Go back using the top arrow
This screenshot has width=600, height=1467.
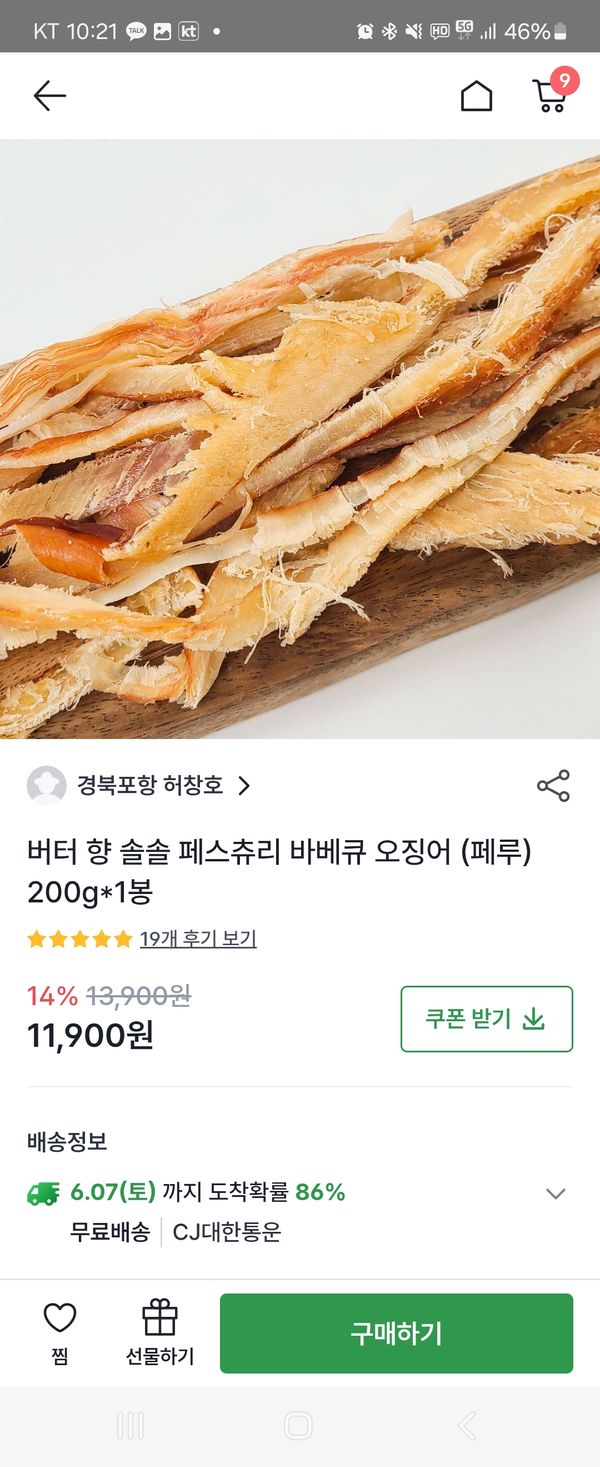(49, 96)
